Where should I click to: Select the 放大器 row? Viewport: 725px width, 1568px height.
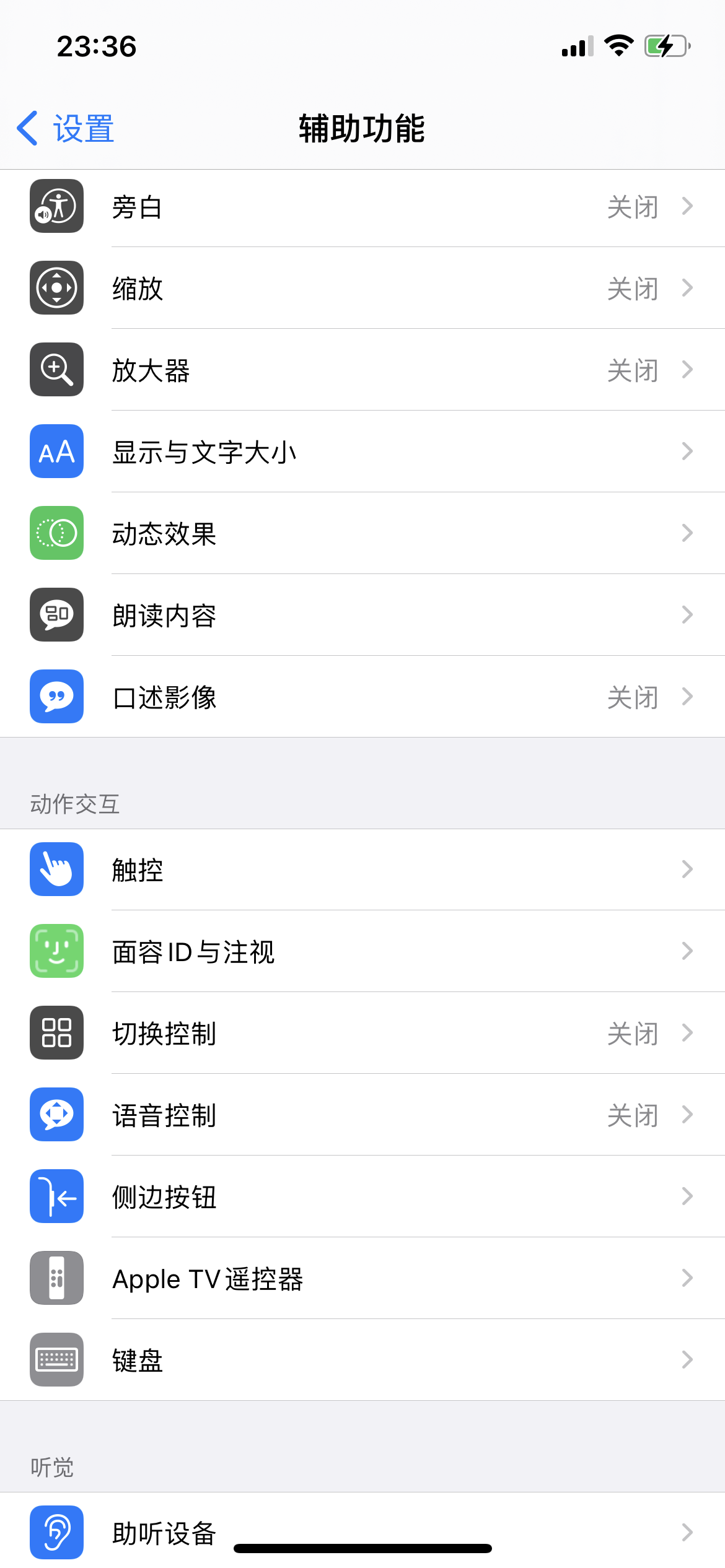pyautogui.click(x=362, y=370)
